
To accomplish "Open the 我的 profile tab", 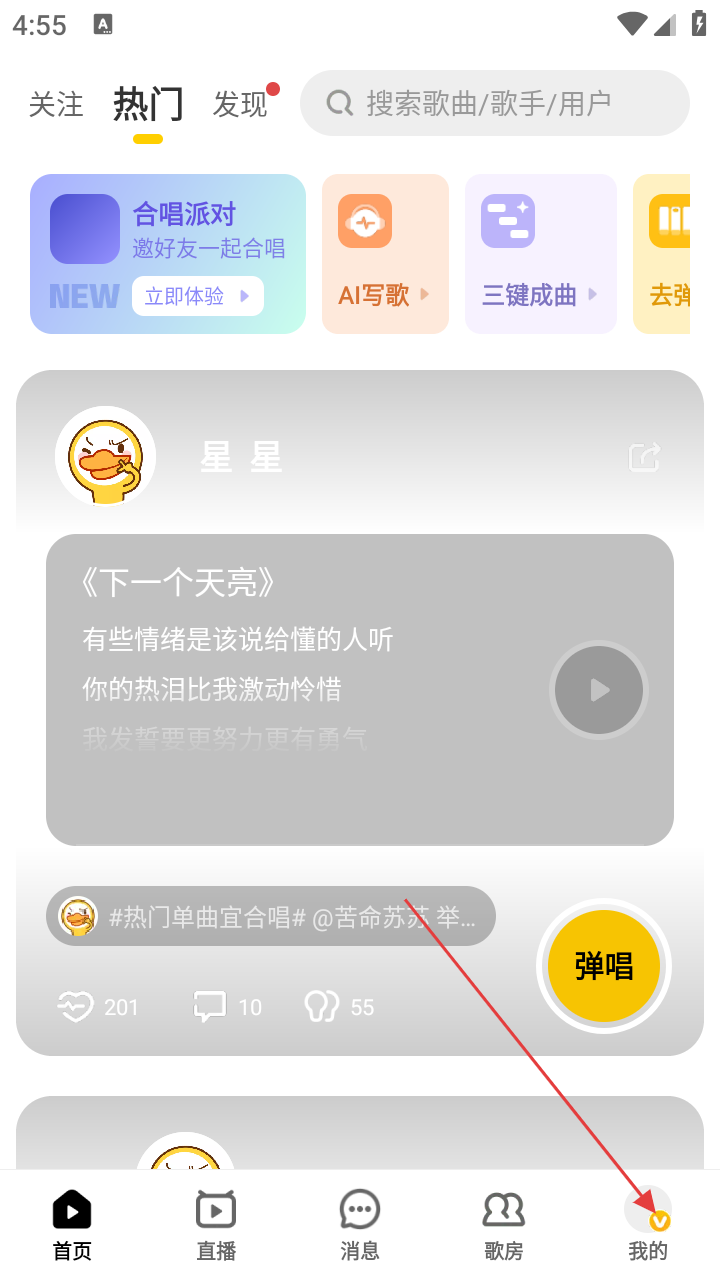I will pos(647,1225).
